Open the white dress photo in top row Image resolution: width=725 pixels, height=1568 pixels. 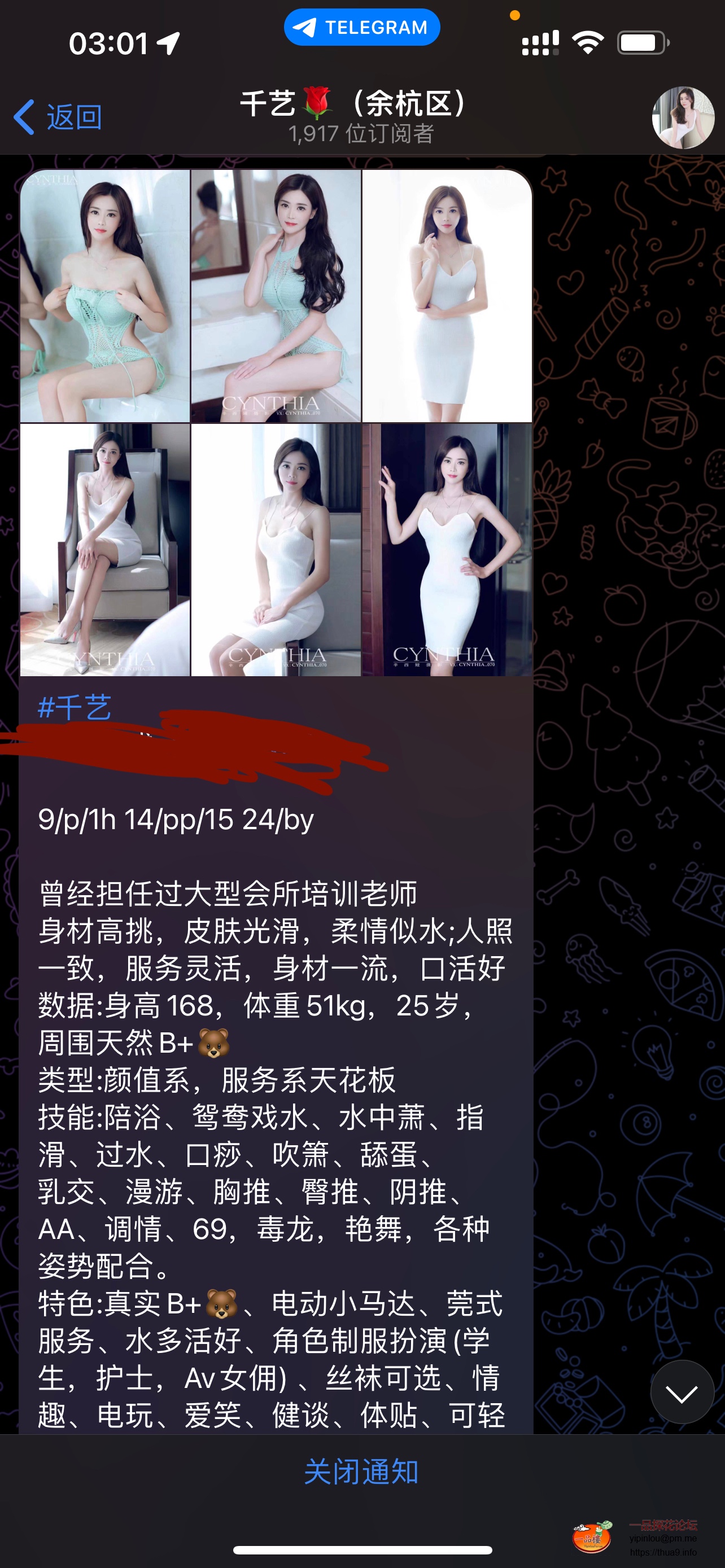[447, 296]
